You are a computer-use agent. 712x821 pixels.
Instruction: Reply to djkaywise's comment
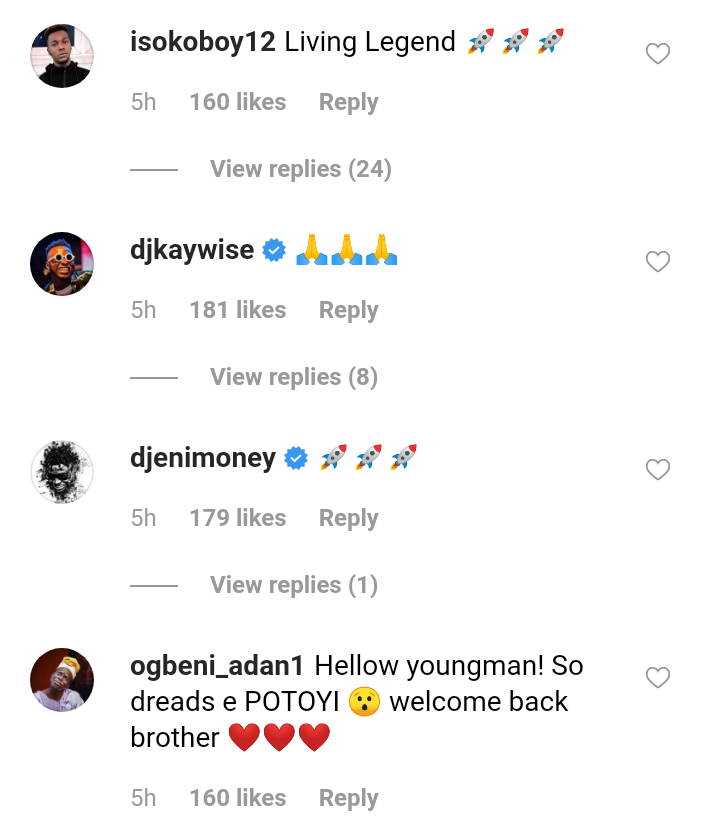pos(348,310)
